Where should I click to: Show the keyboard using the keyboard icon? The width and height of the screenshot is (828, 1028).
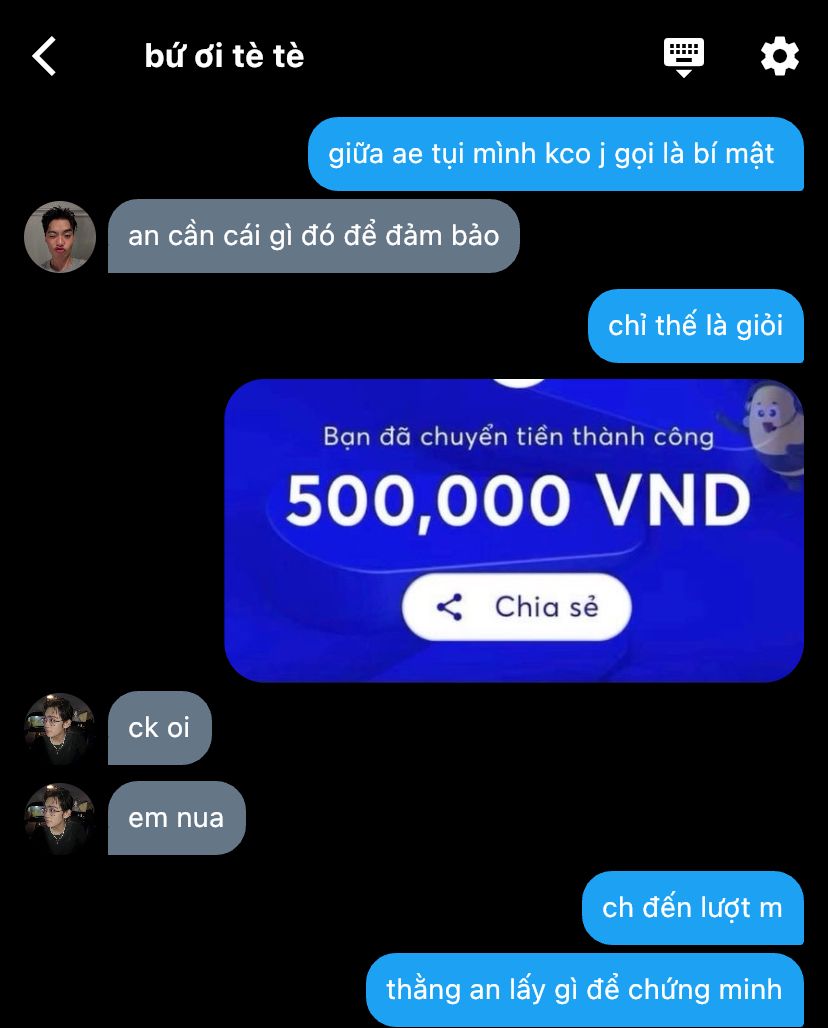[x=684, y=56]
